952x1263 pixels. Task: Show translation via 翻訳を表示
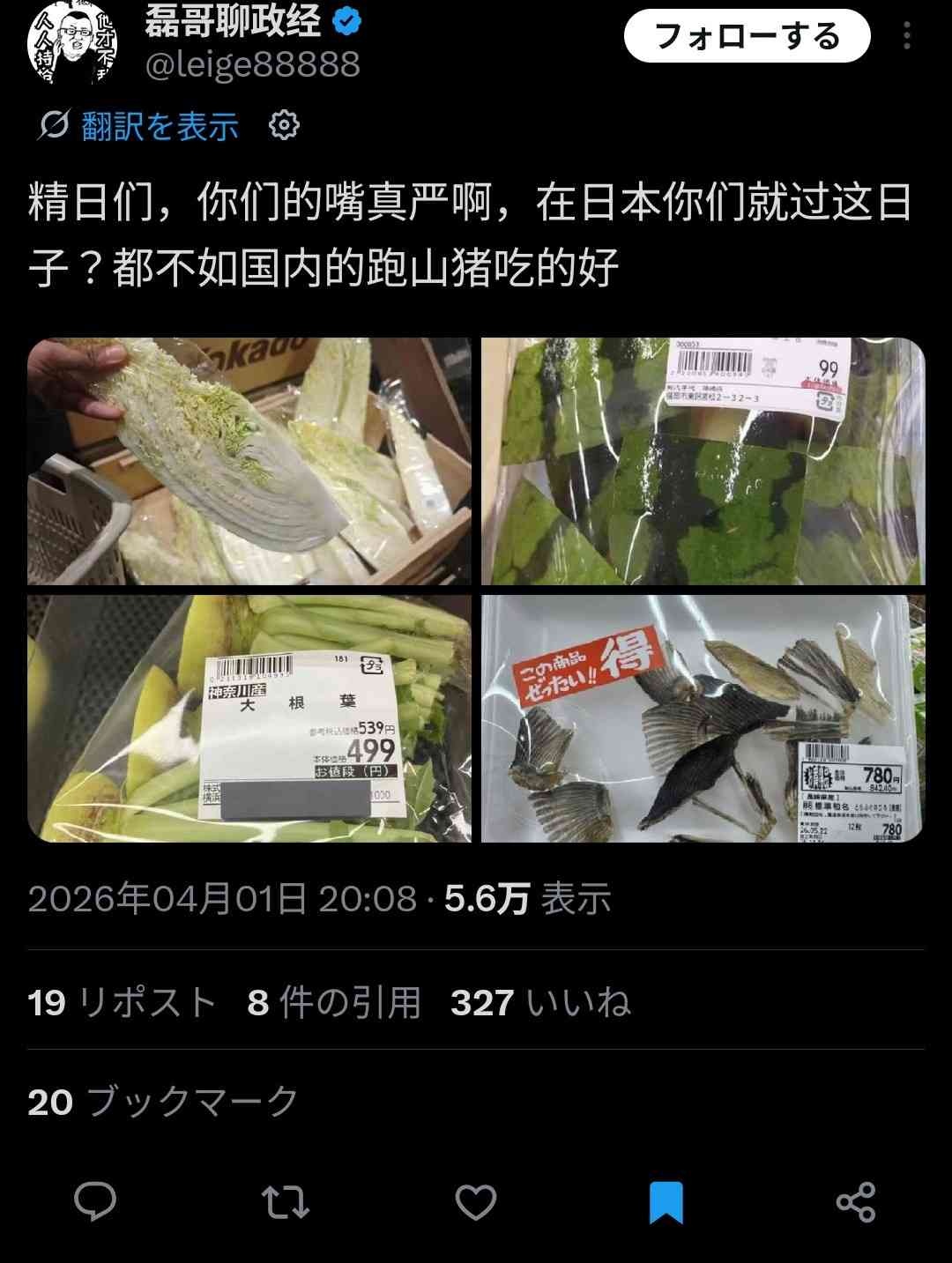pos(160,127)
